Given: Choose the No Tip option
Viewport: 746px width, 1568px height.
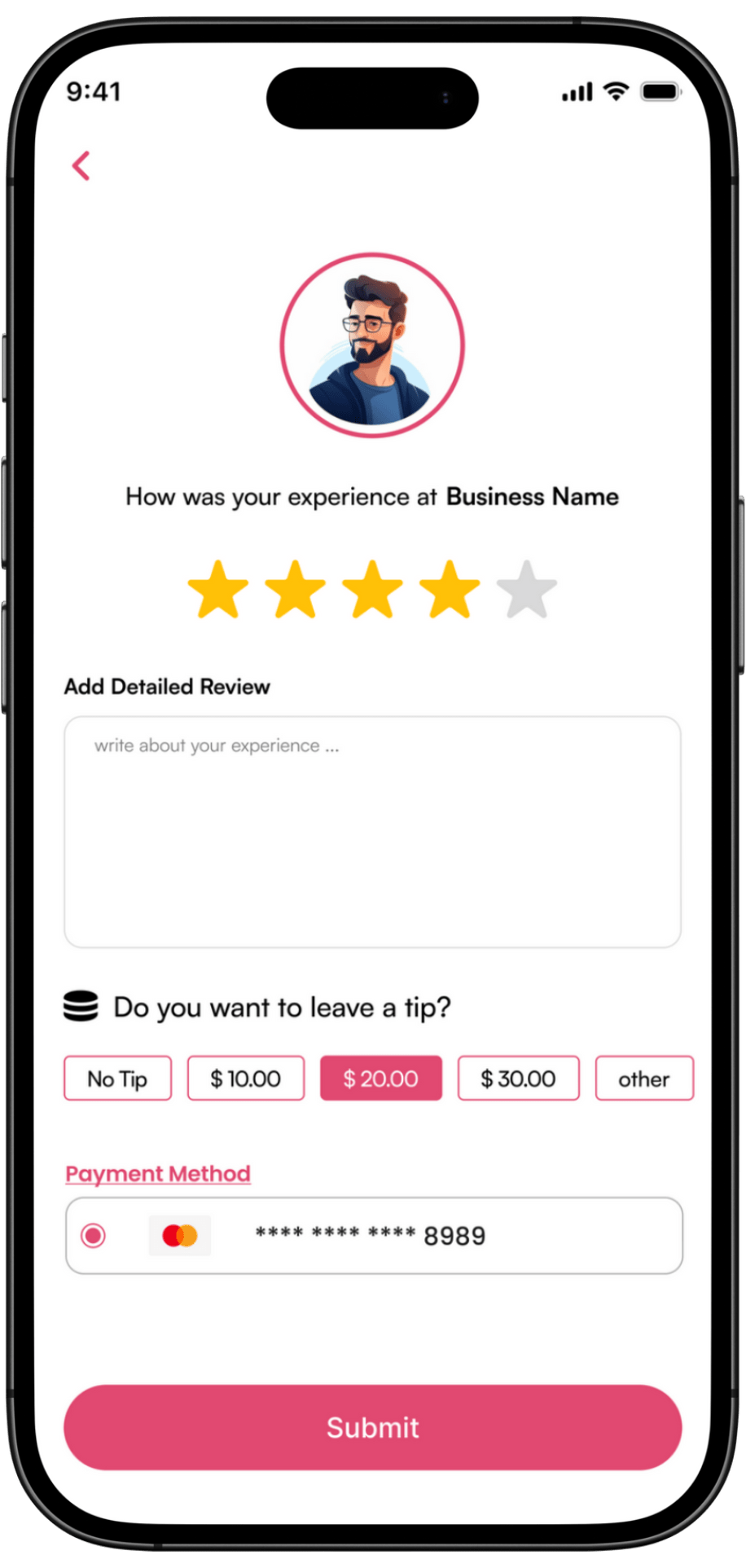Looking at the screenshot, I should pyautogui.click(x=117, y=1078).
